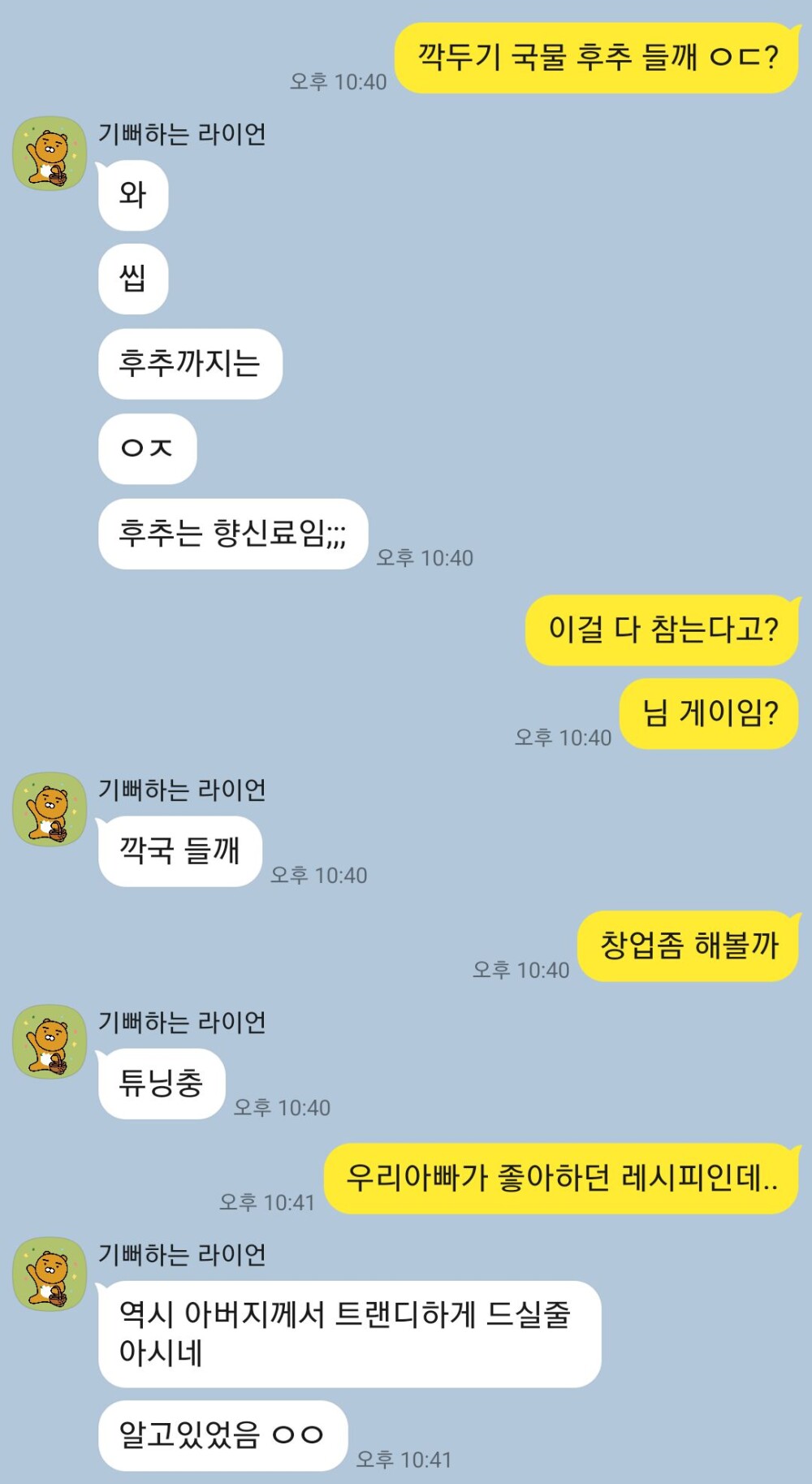Open the sender's avatar above "역시 아버지께서"
This screenshot has width=812, height=1484.
[50, 1274]
